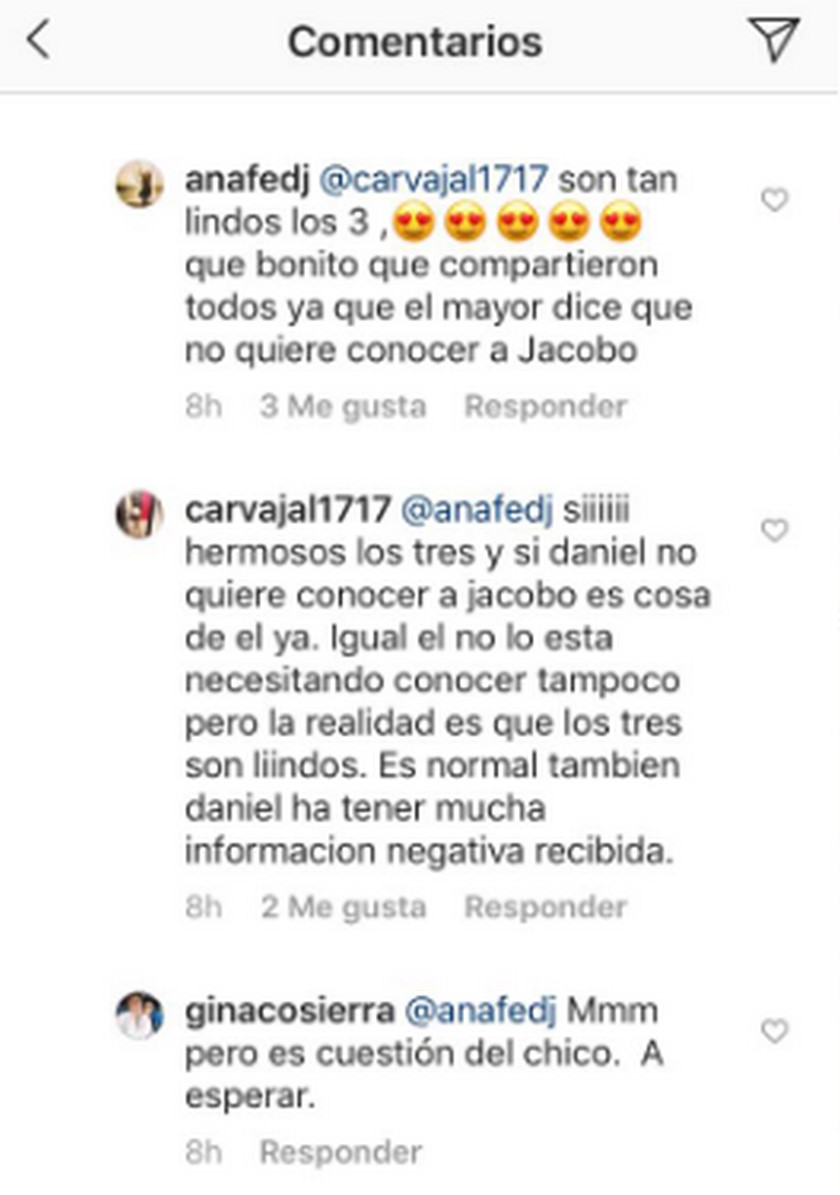Like carvajal1717's comment
Image resolution: width=840 pixels, height=1195 pixels.
pos(775,530)
